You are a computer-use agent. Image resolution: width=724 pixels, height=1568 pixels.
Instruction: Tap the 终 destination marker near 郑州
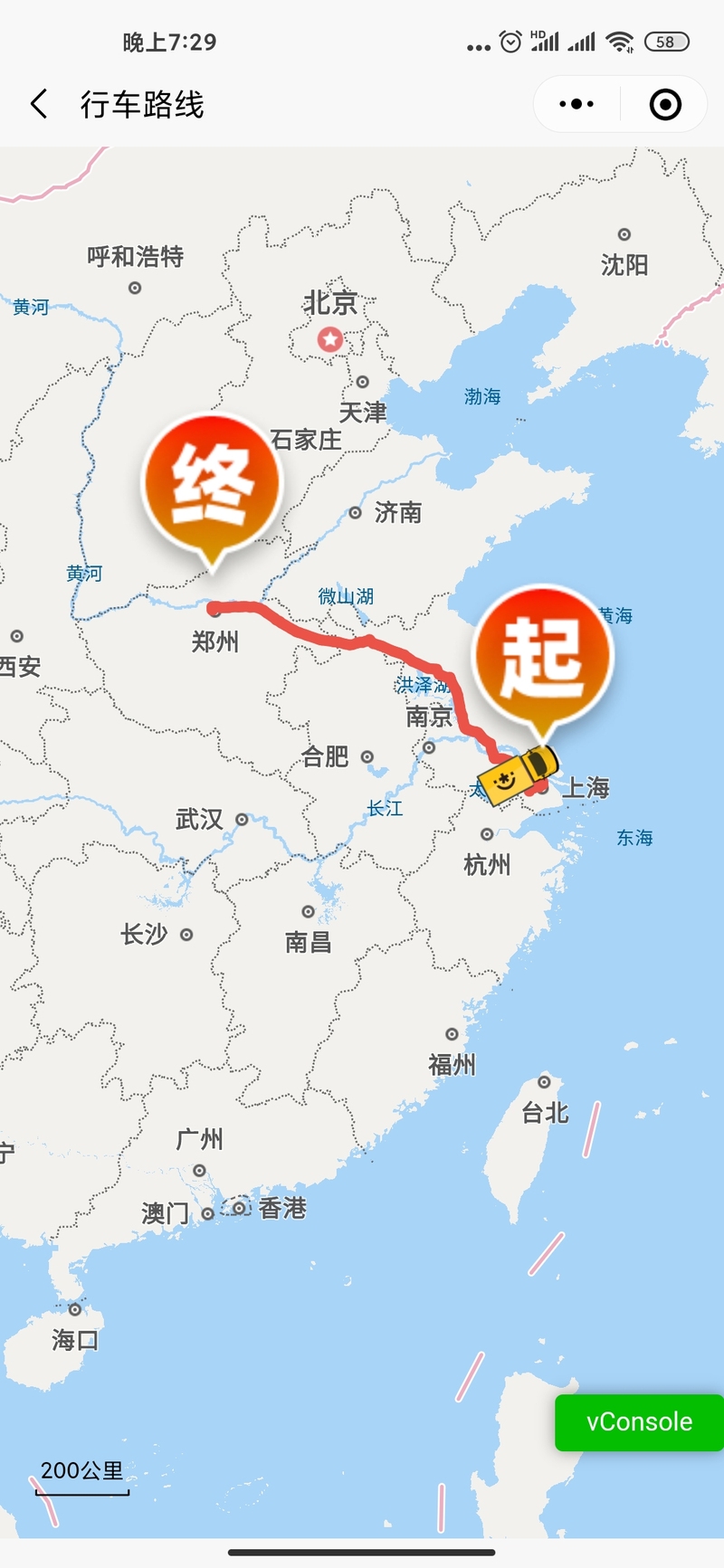pyautogui.click(x=212, y=488)
